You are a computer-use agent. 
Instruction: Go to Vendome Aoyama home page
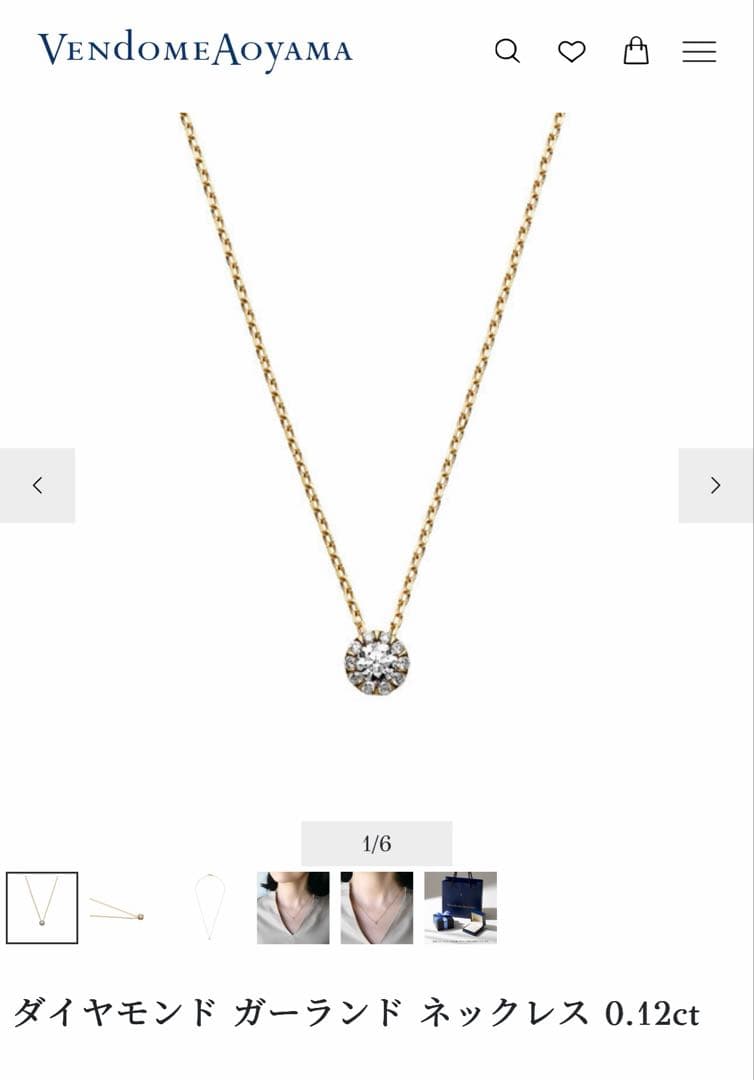[x=195, y=50]
